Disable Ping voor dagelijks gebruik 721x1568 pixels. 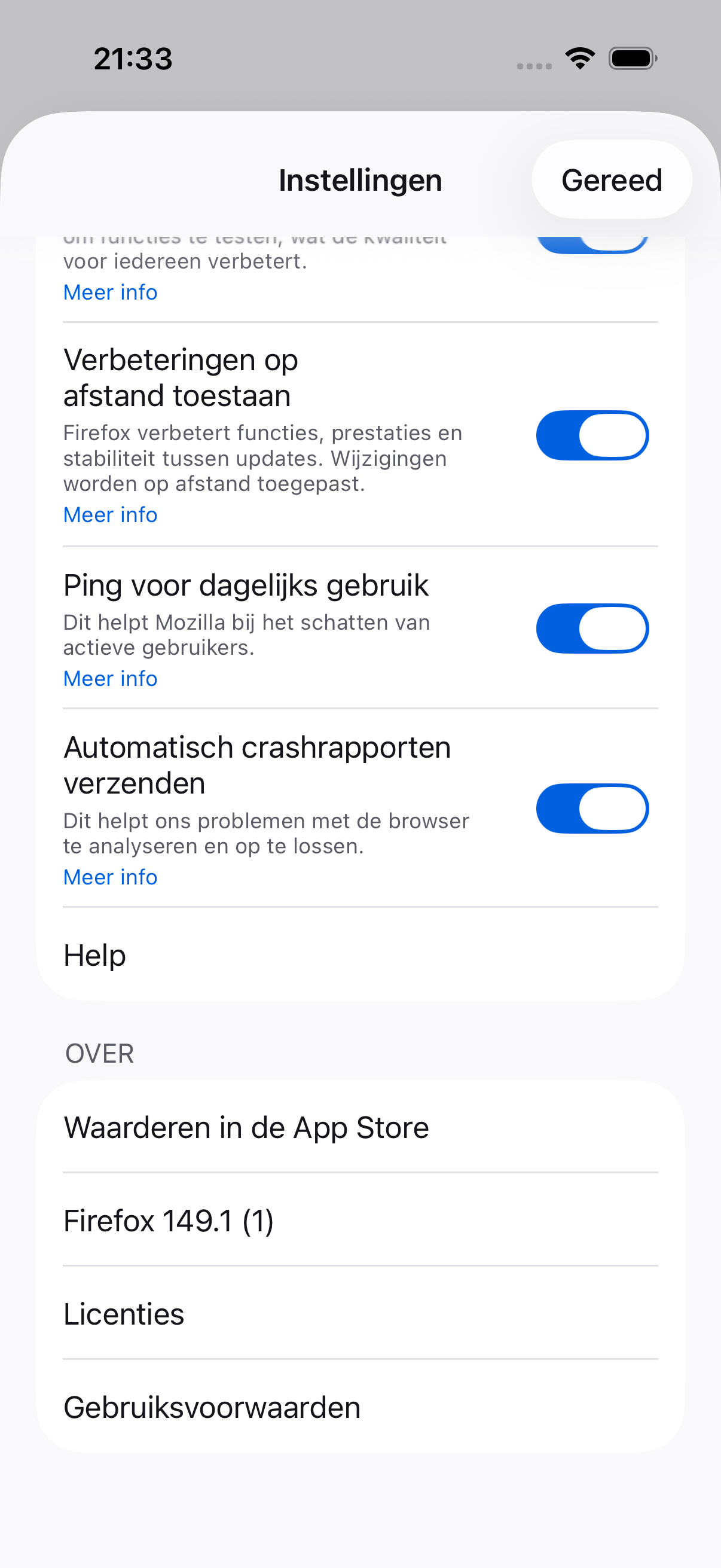pos(592,629)
